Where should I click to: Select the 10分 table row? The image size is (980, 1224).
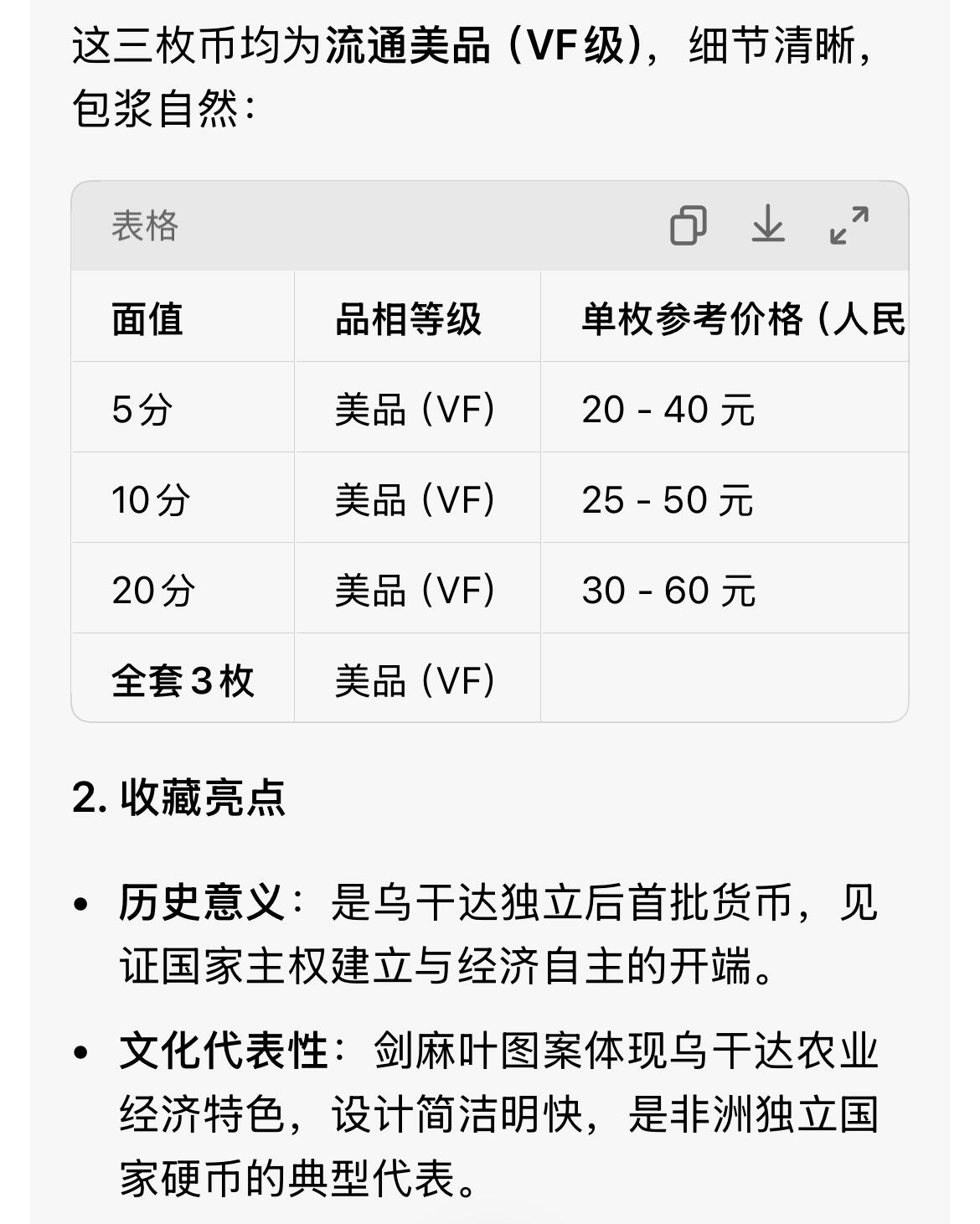(145, 499)
